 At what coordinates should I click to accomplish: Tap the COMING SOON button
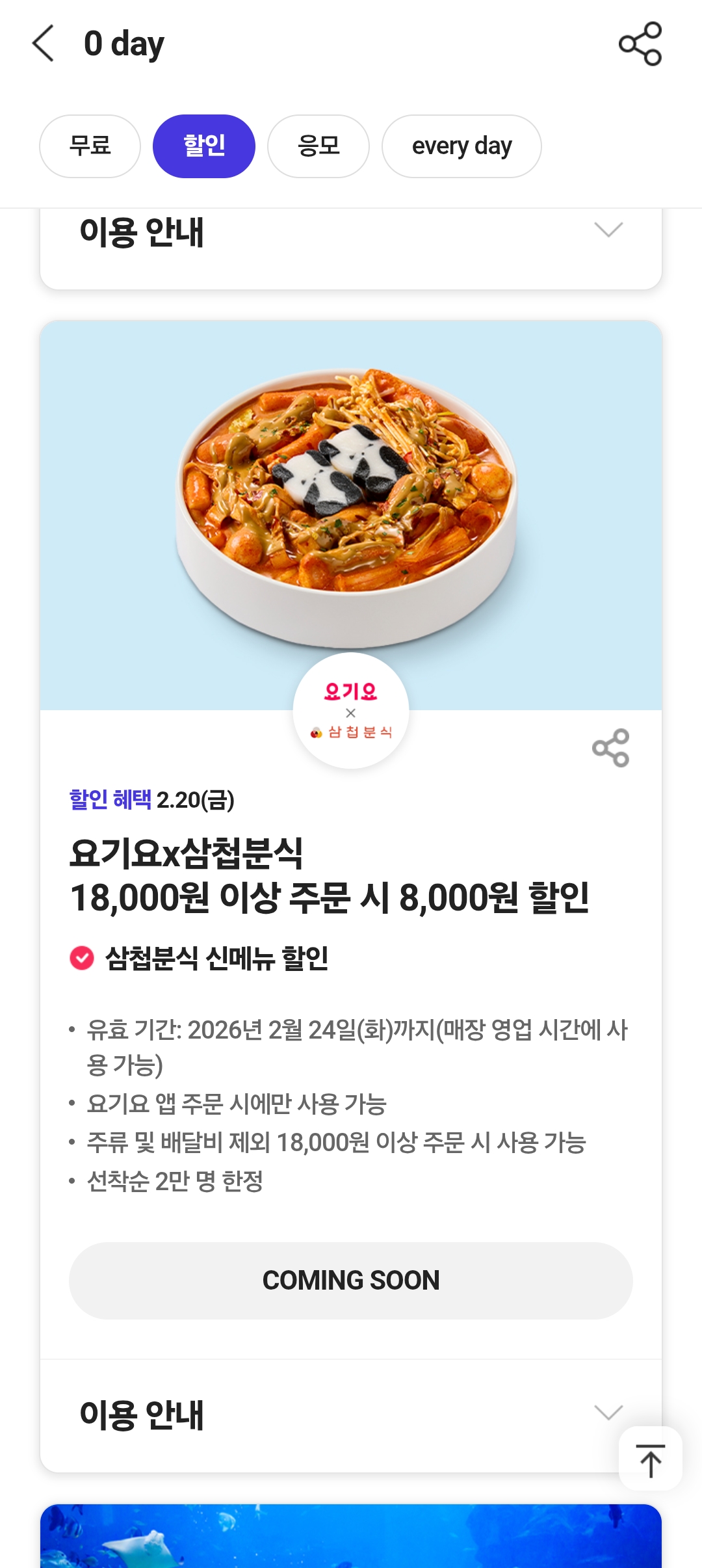[x=351, y=1281]
